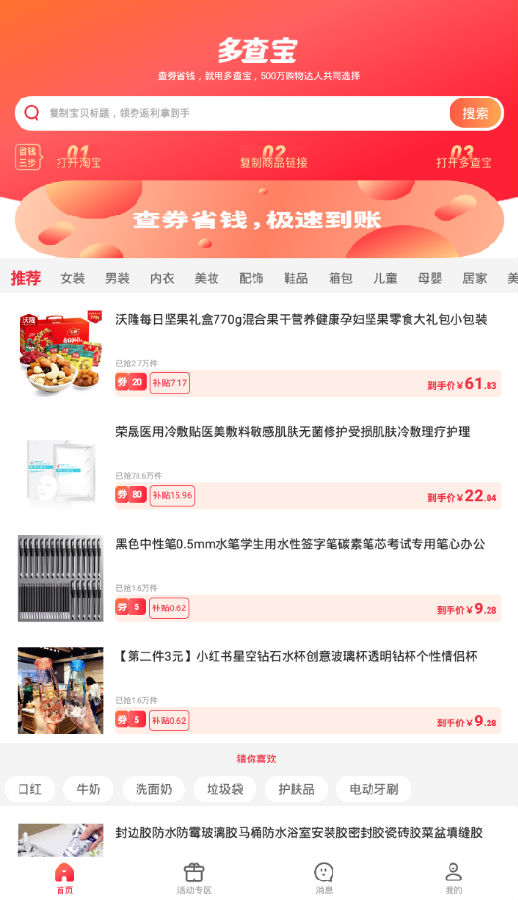518x900 pixels.
Task: Tap the 口红 suggestion chip
Action: click(x=30, y=789)
